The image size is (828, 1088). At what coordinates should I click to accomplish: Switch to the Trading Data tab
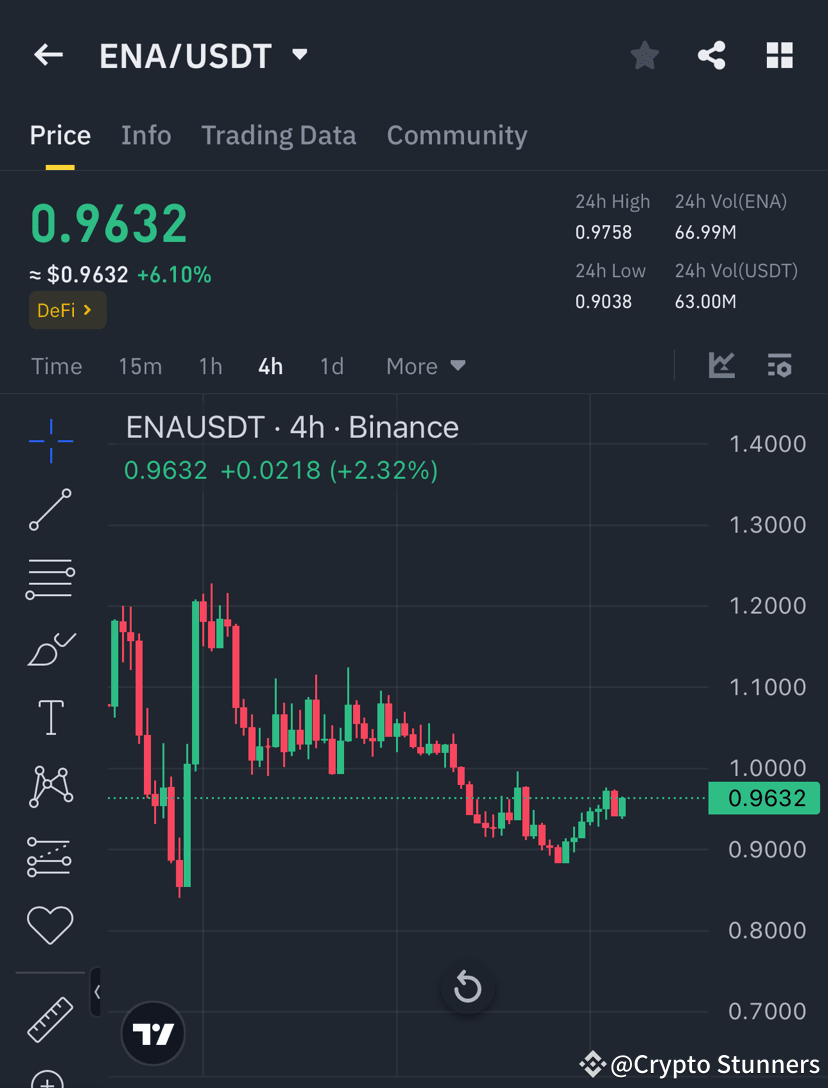coord(279,135)
